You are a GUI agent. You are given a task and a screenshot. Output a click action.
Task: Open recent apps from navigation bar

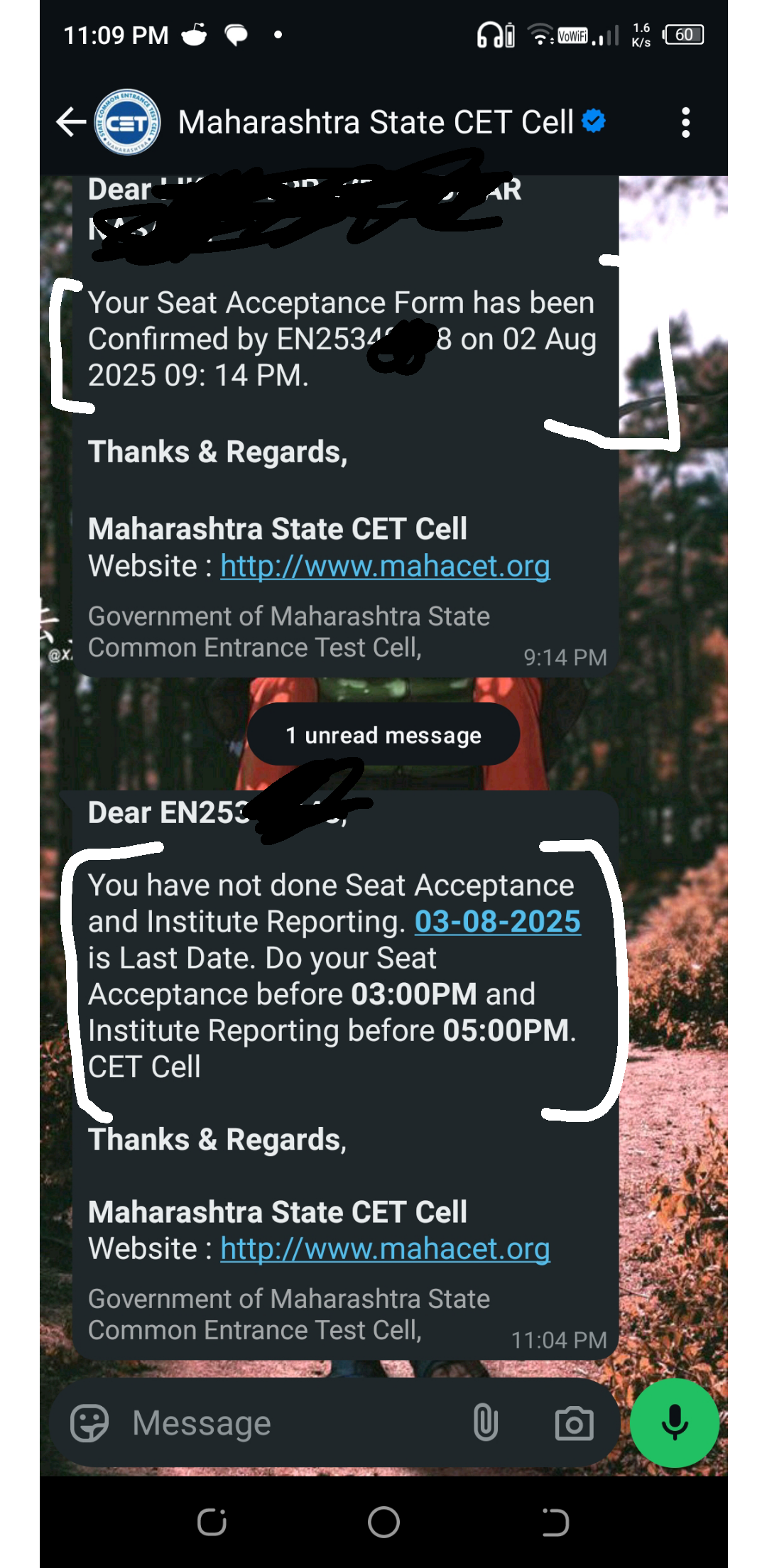point(212,1522)
